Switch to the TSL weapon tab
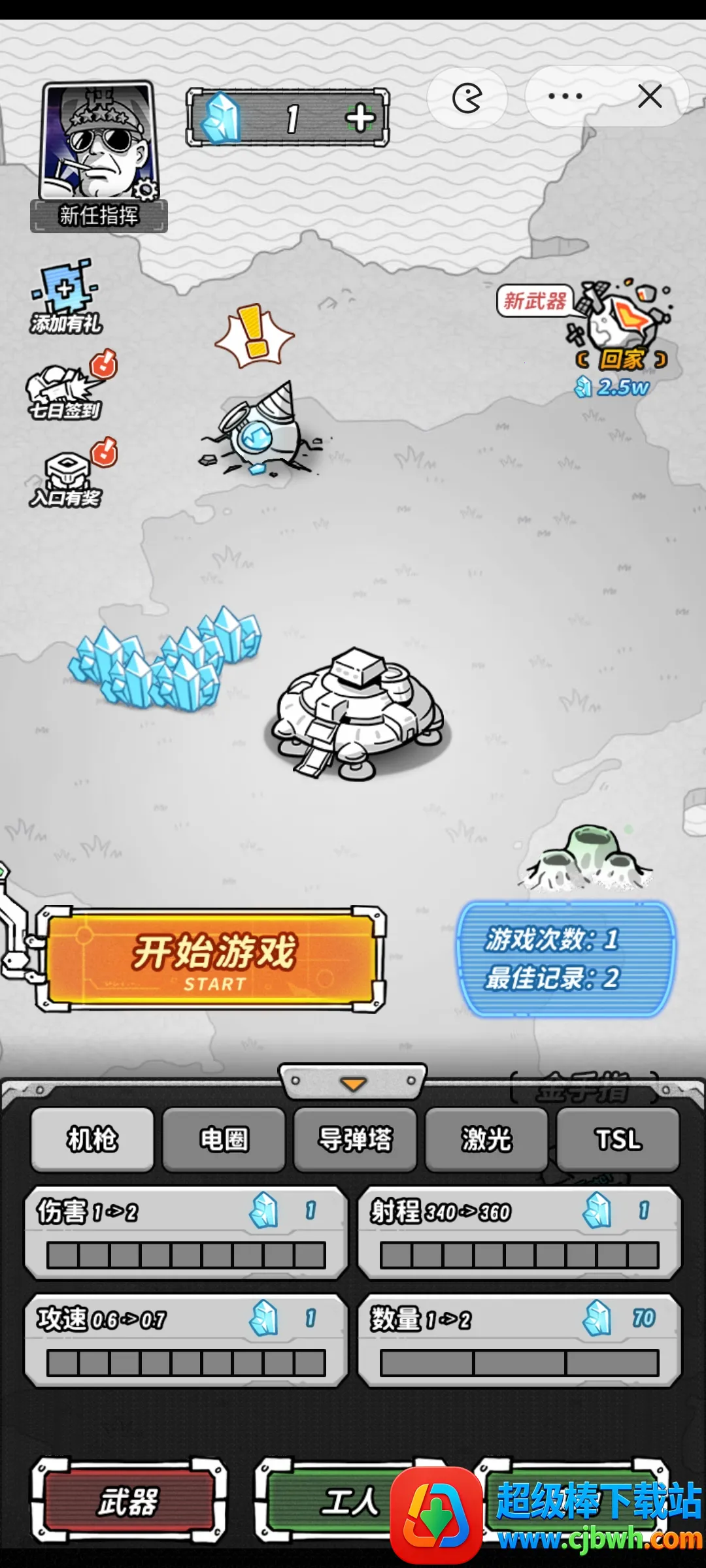This screenshot has height=1568, width=706. pos(618,1139)
